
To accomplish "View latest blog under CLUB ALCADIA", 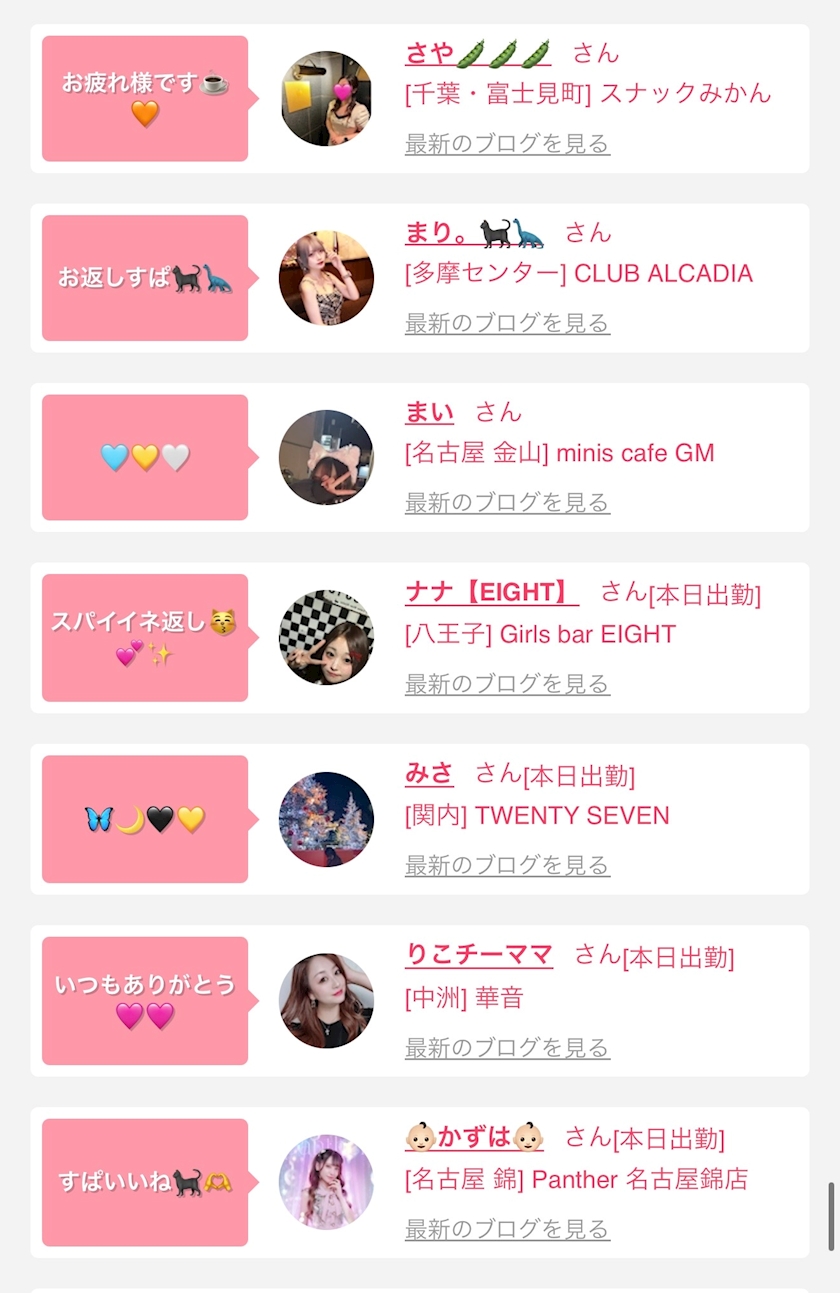I will [x=507, y=323].
